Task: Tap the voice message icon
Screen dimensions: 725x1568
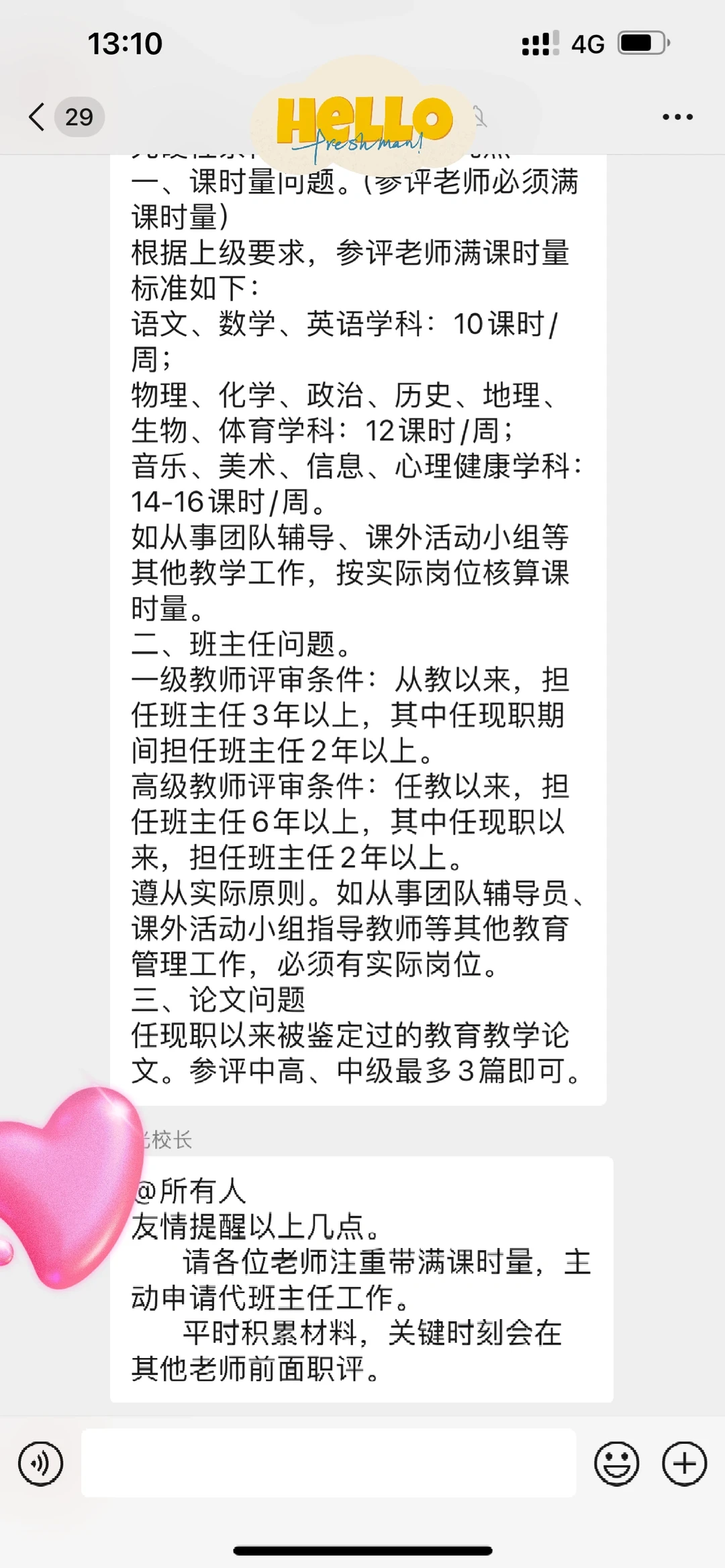Action: pos(40,1463)
